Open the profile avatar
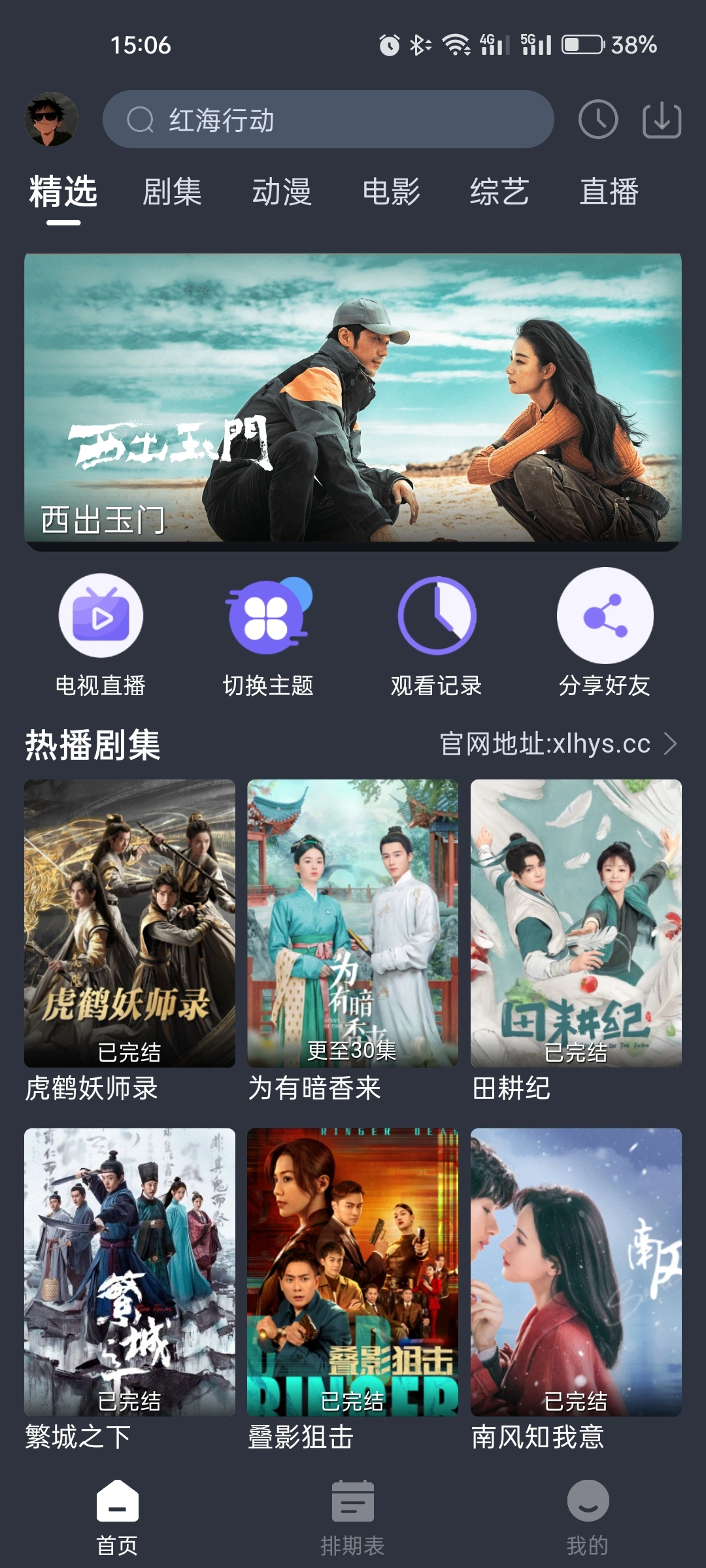 click(x=51, y=119)
